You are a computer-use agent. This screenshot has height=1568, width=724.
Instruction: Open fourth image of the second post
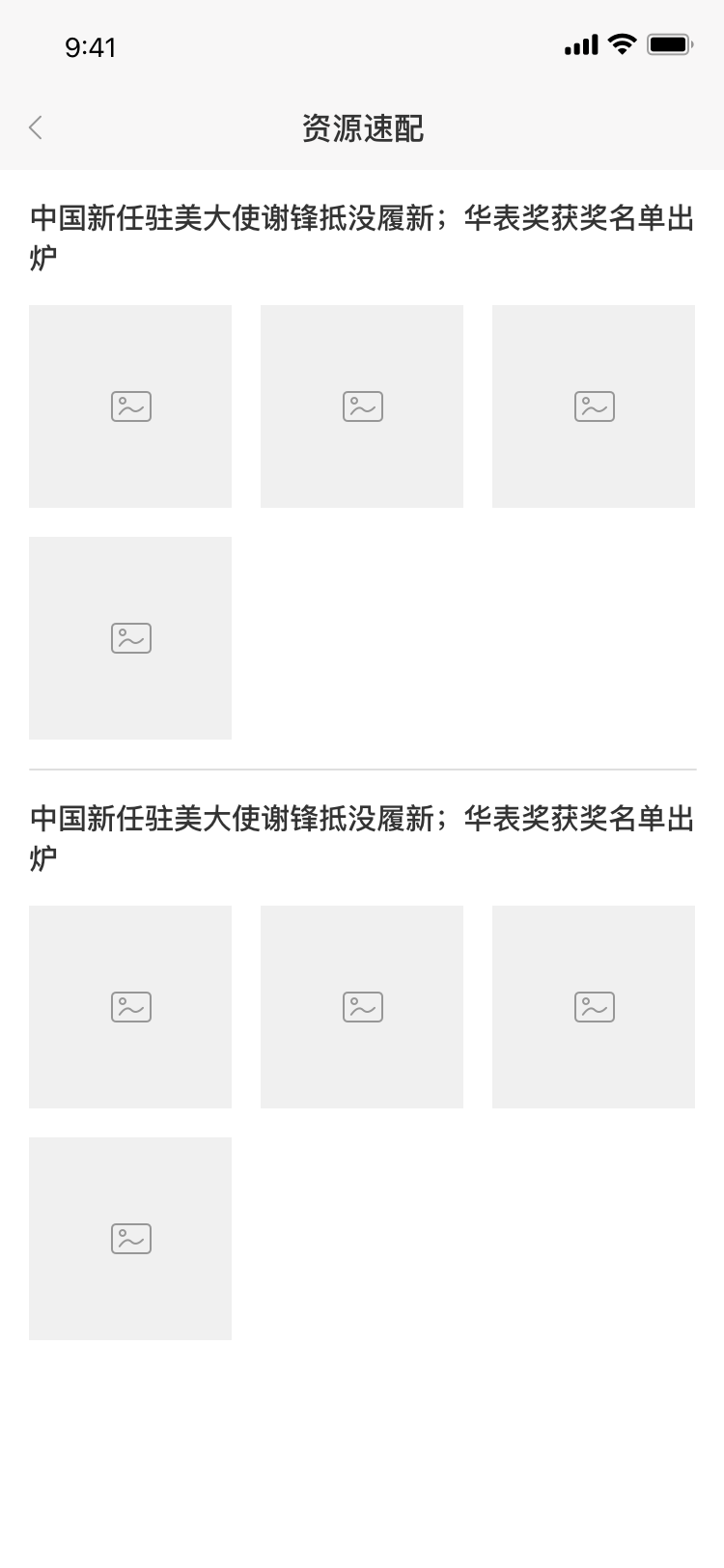click(130, 1239)
